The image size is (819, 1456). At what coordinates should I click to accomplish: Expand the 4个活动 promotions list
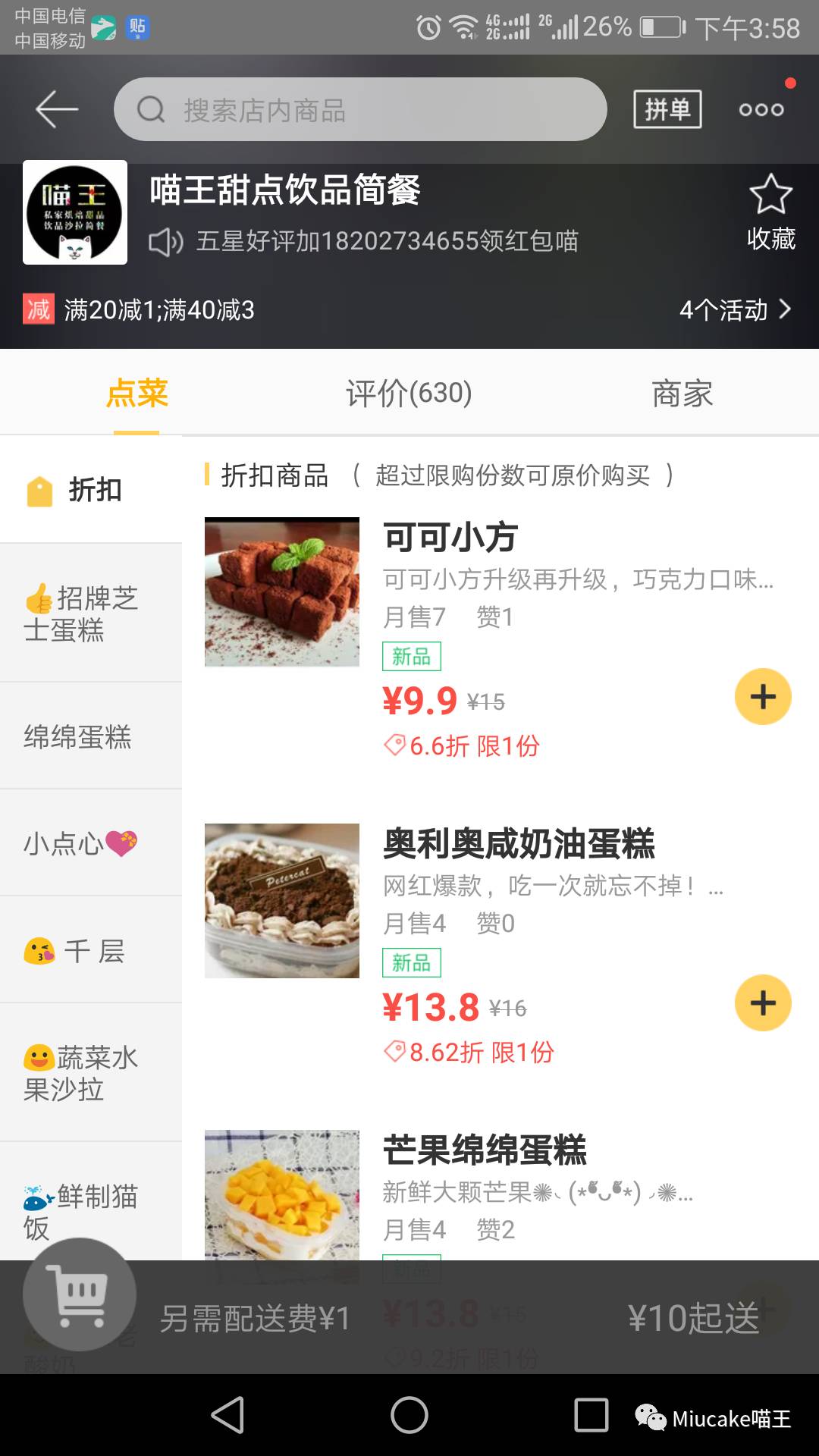734,309
